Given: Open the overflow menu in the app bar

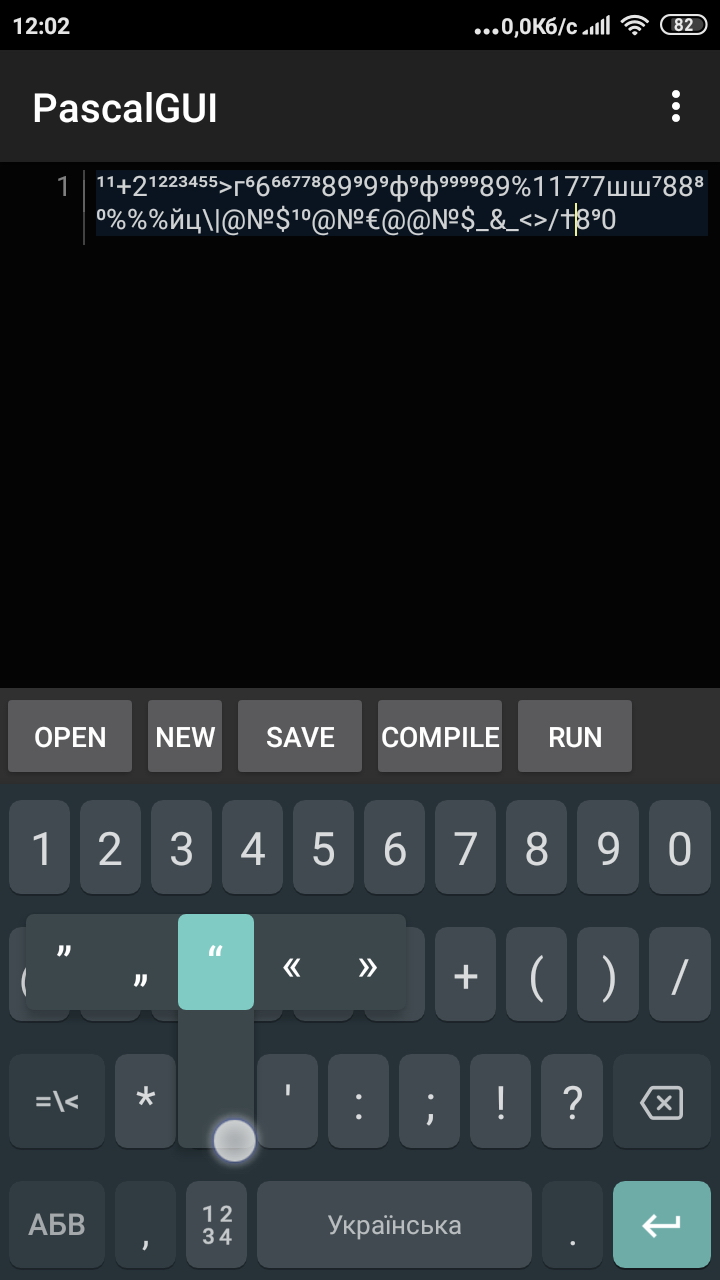Looking at the screenshot, I should click(x=676, y=106).
